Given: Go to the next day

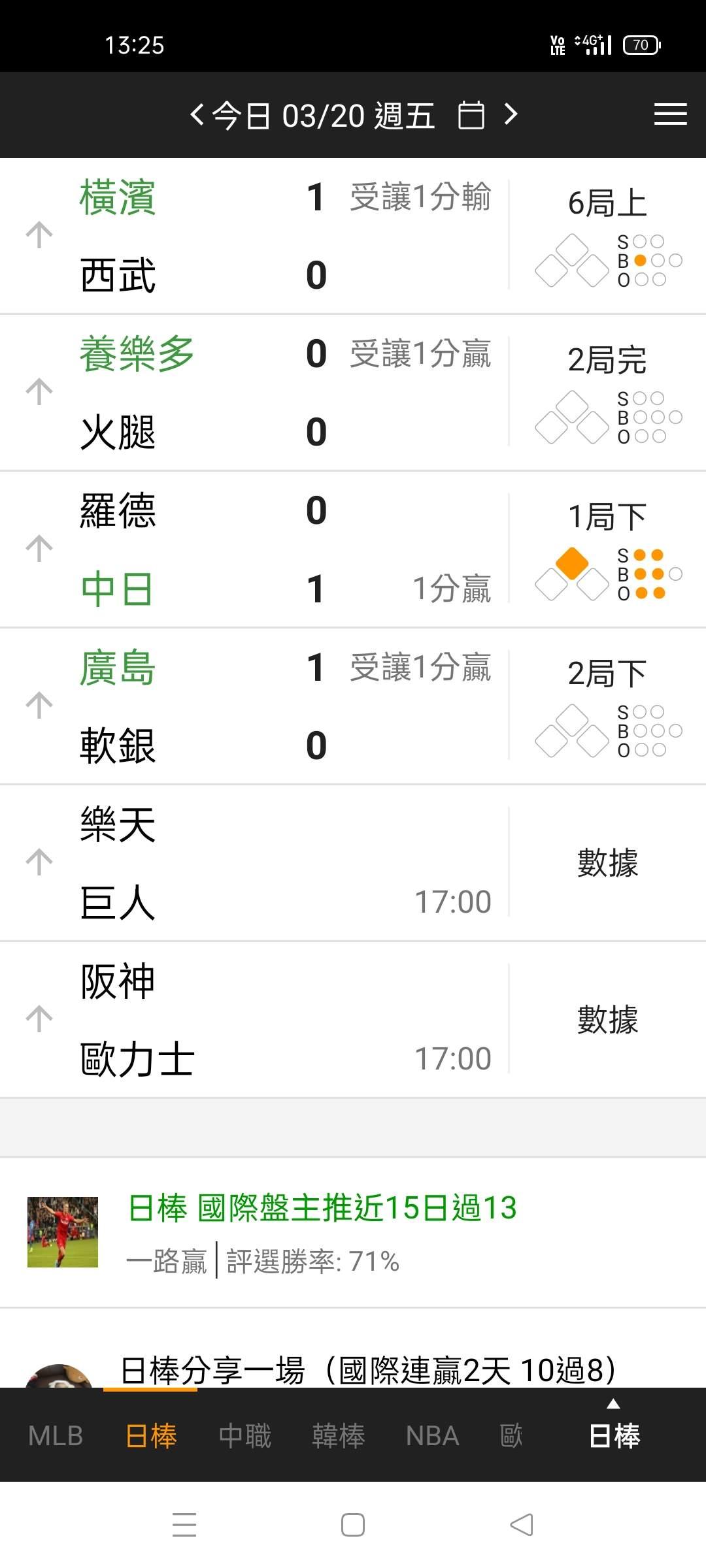Looking at the screenshot, I should (511, 115).
